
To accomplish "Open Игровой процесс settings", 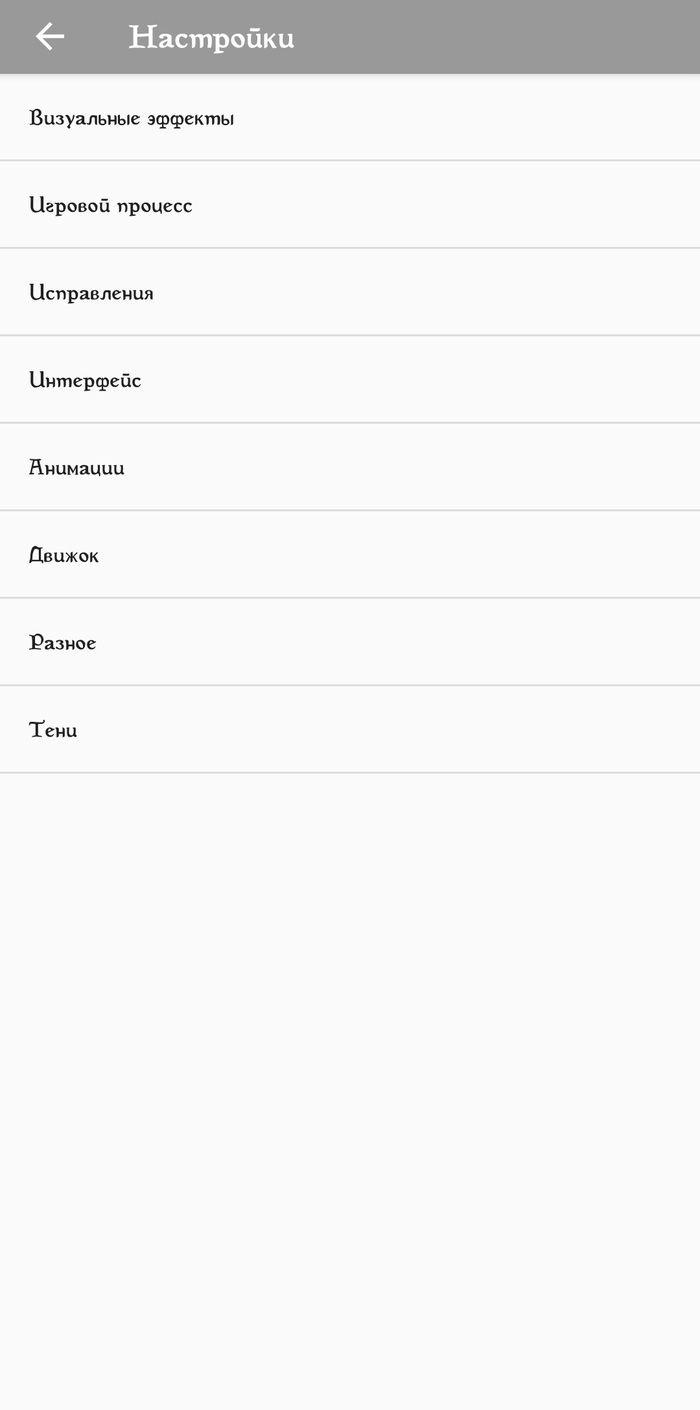I will tap(350, 204).
